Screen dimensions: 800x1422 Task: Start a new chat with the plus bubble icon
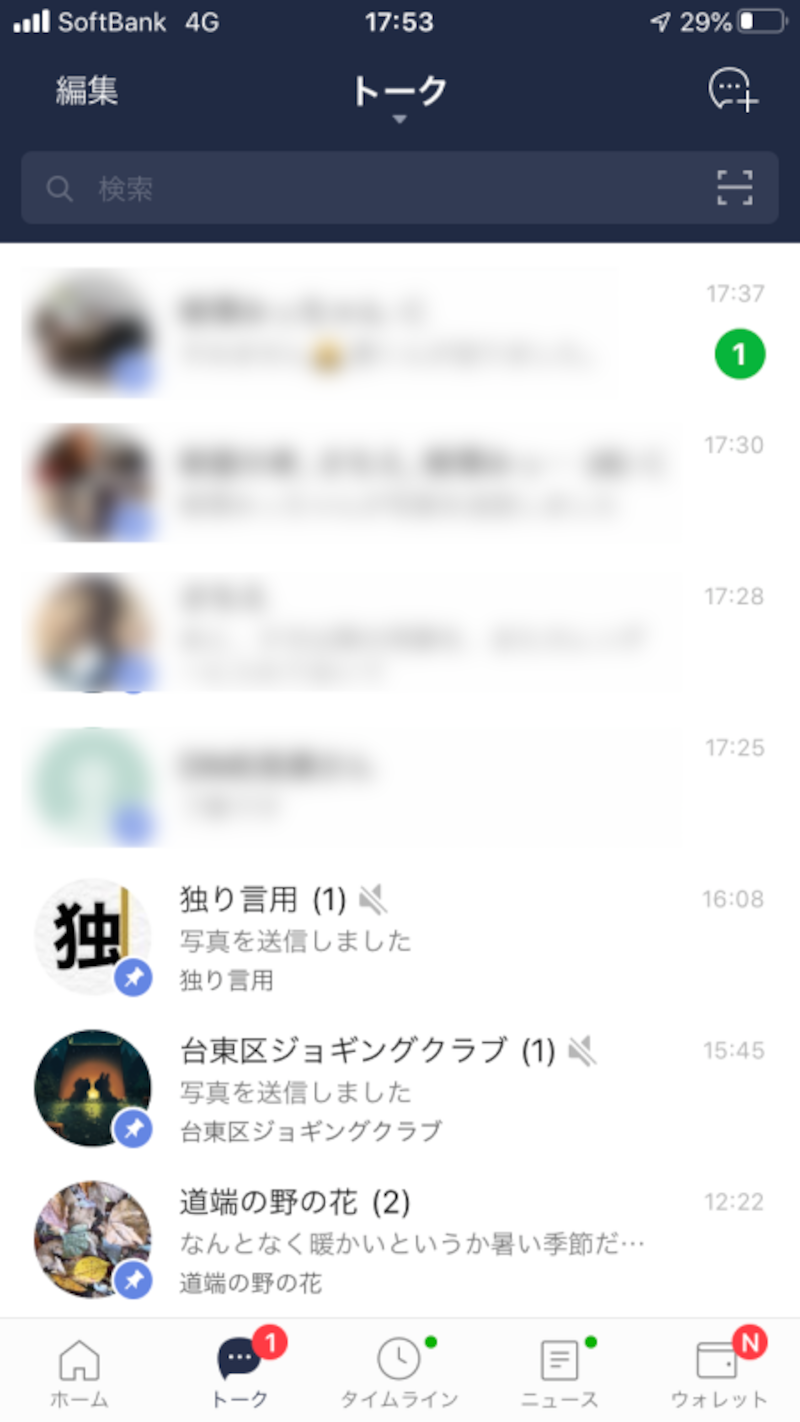pos(733,91)
